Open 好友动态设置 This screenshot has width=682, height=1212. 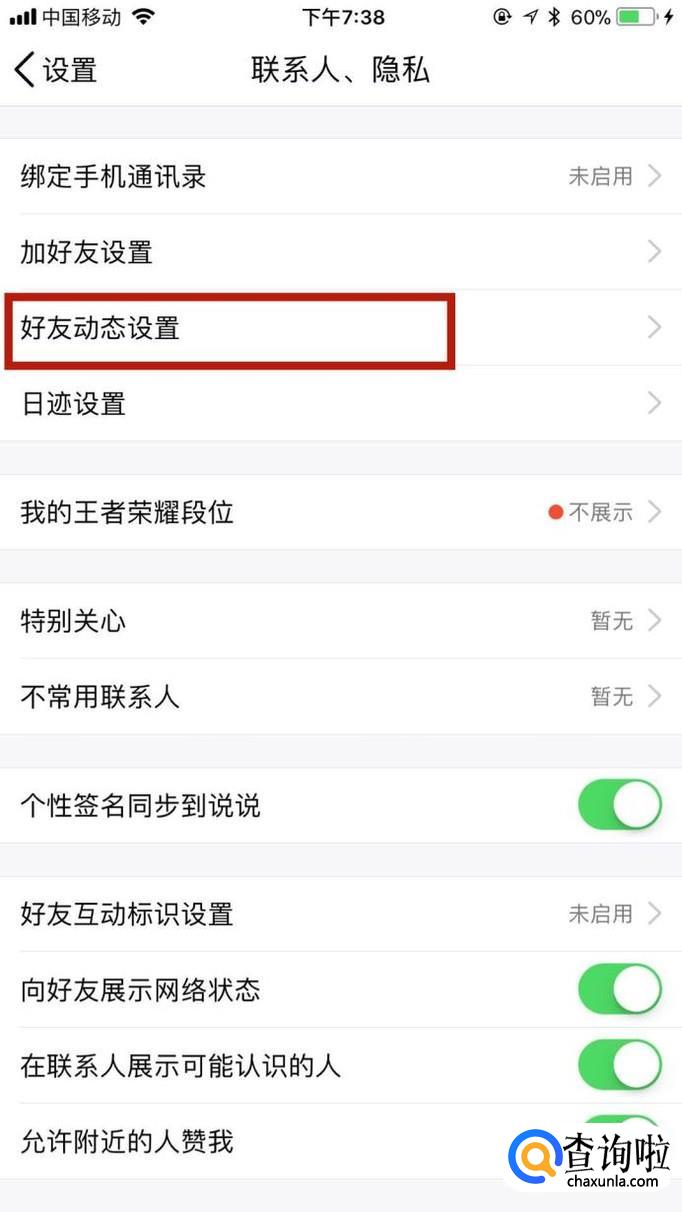[x=340, y=328]
